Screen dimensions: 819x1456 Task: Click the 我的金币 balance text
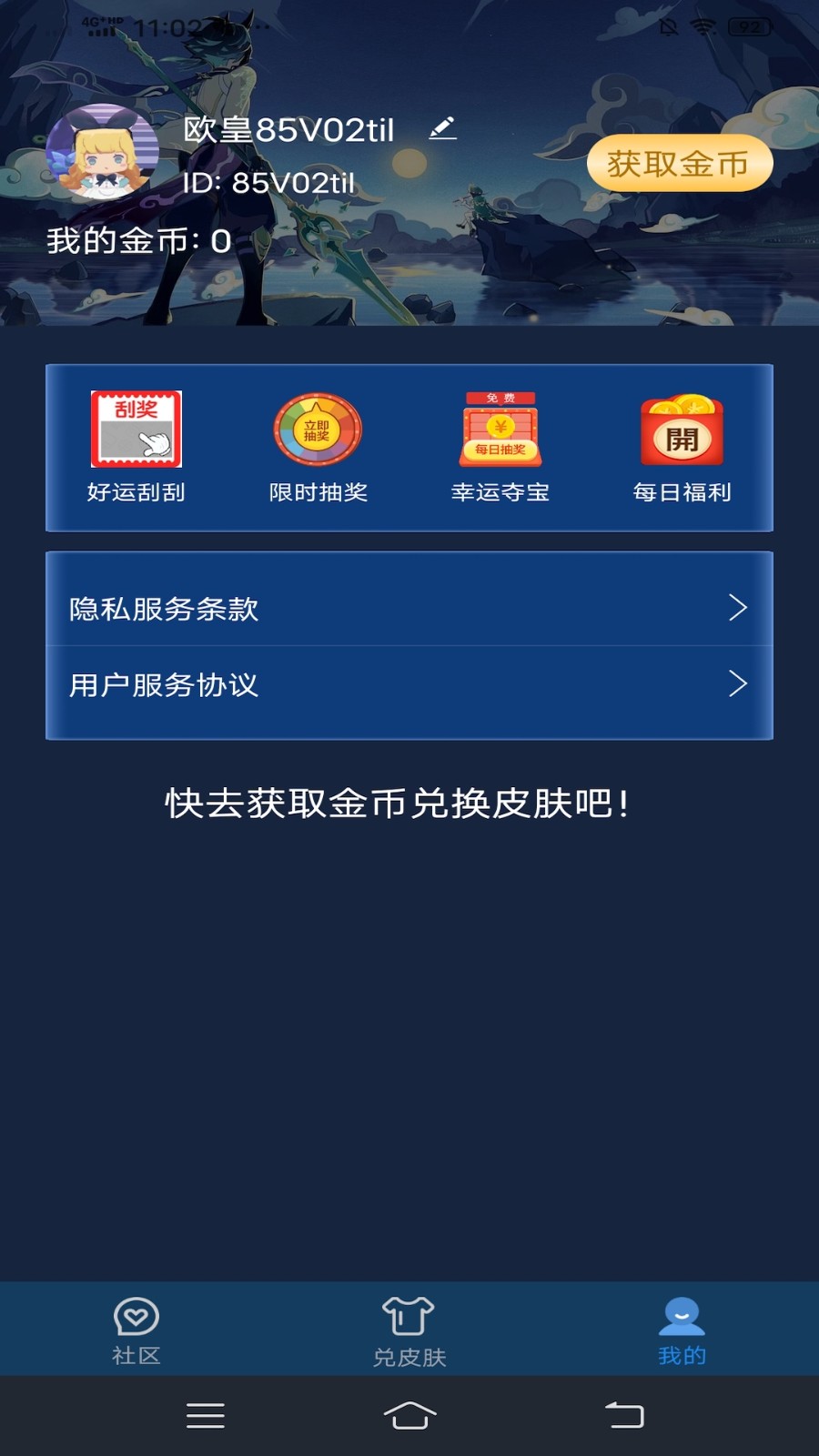[x=135, y=240]
